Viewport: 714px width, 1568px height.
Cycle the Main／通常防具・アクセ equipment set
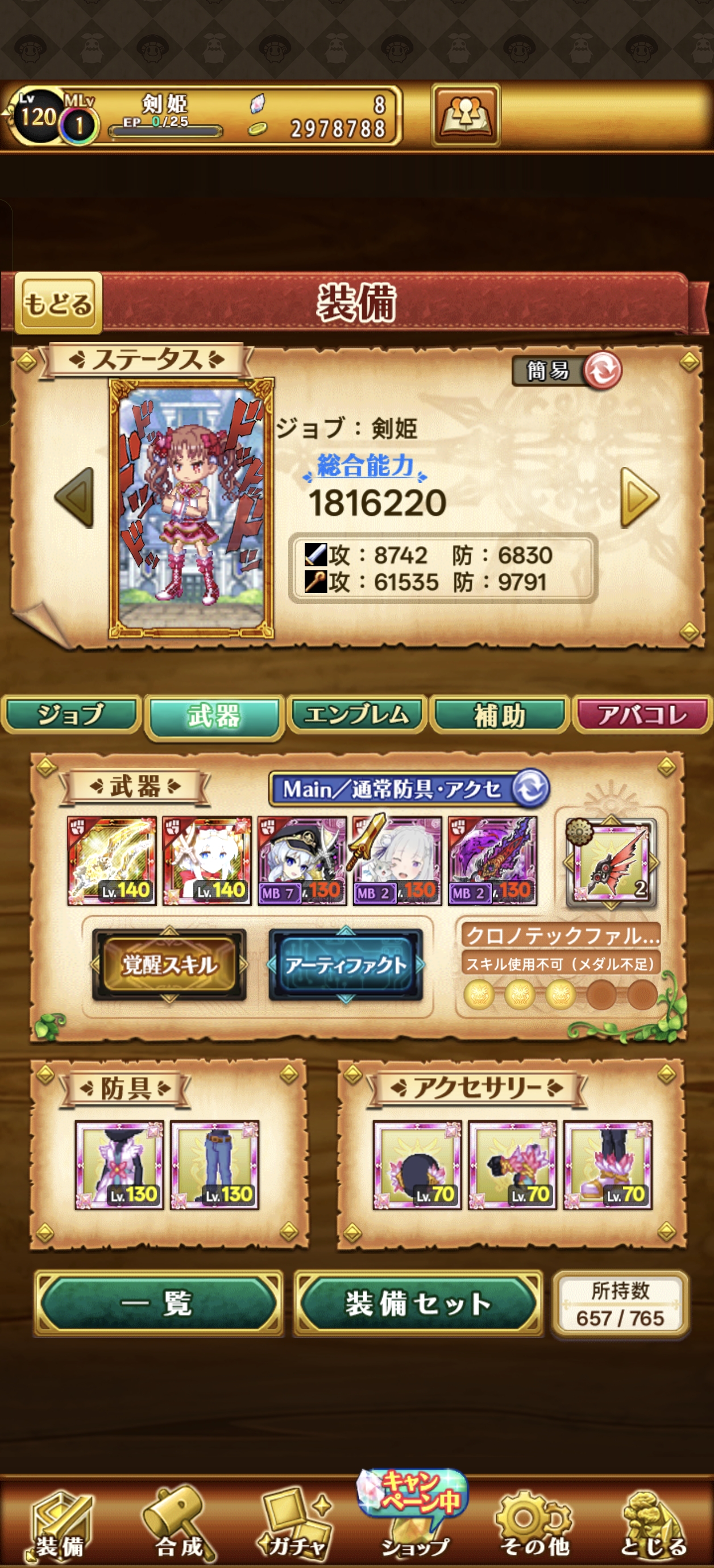pyautogui.click(x=530, y=789)
